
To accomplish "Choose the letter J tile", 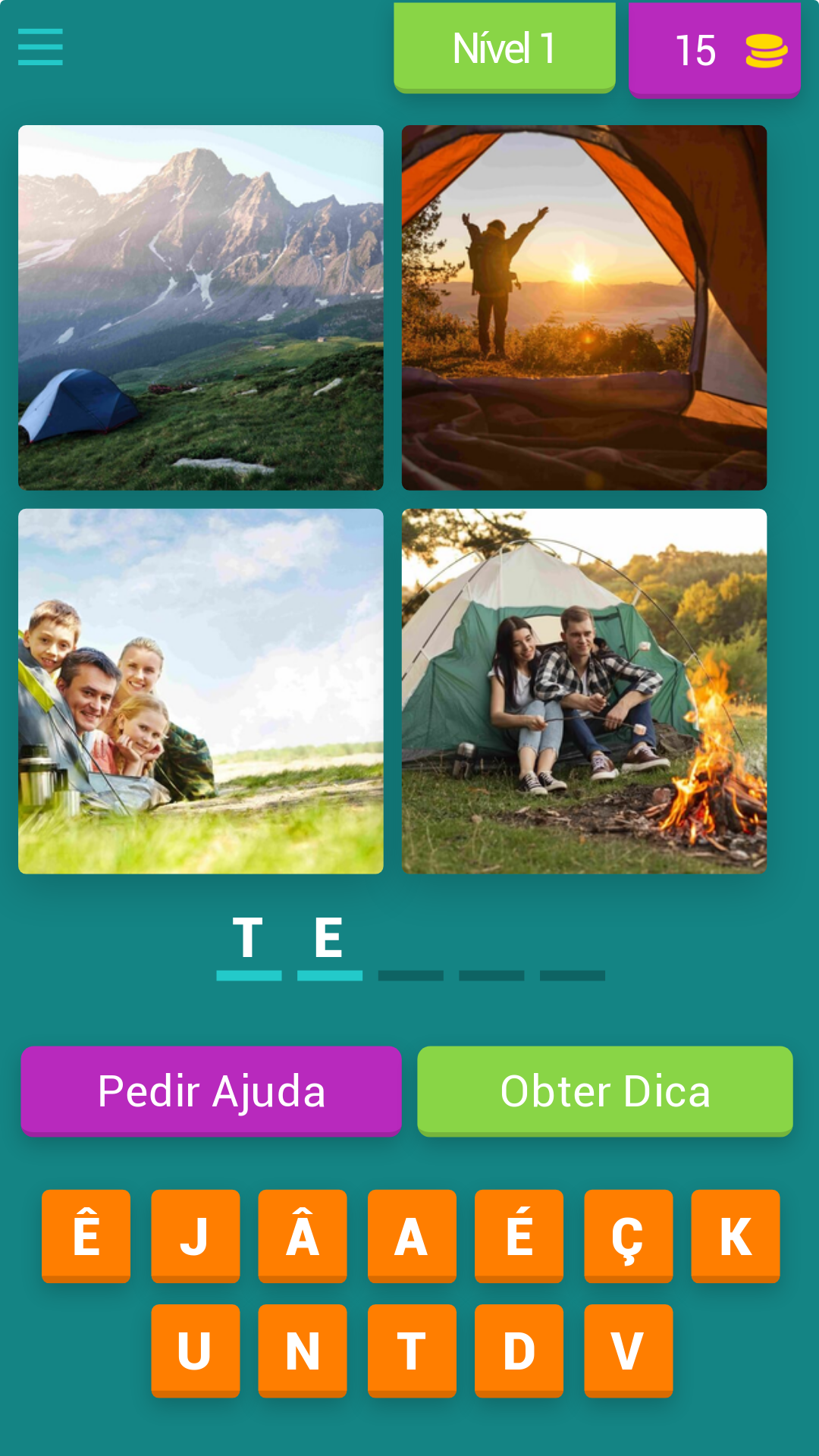I will click(x=195, y=1235).
